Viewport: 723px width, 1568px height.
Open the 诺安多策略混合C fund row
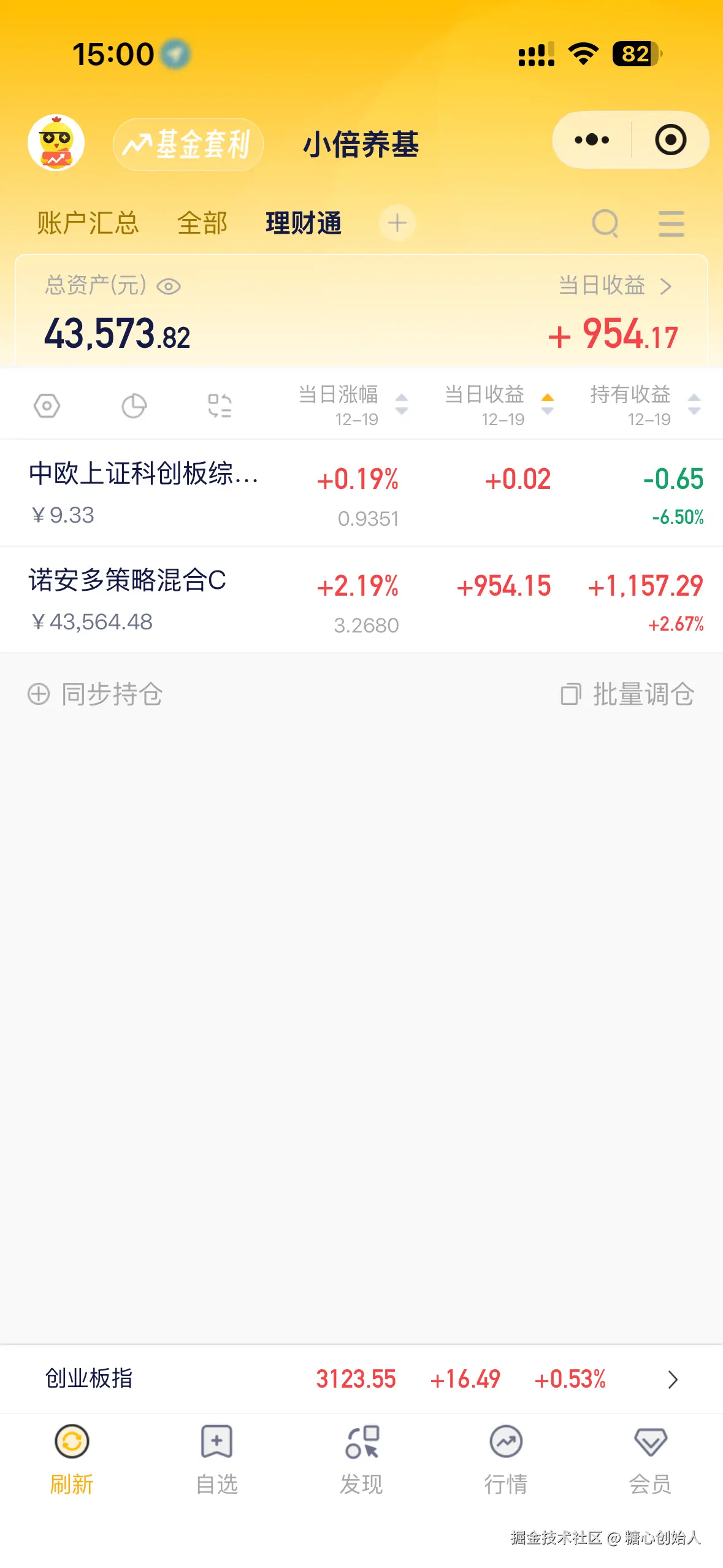tap(245, 600)
